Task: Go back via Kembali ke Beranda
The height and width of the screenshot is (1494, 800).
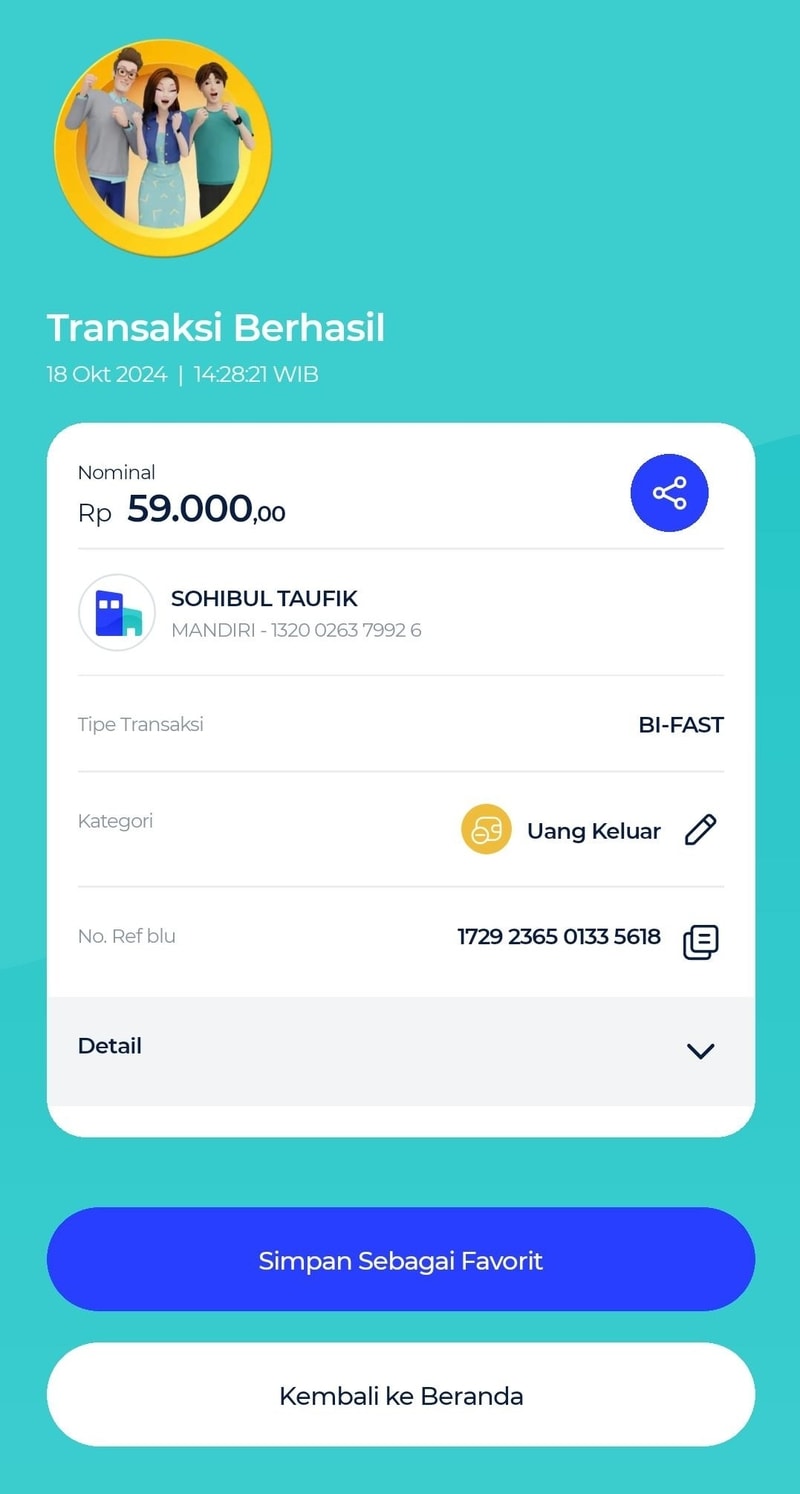Action: pyautogui.click(x=400, y=1395)
